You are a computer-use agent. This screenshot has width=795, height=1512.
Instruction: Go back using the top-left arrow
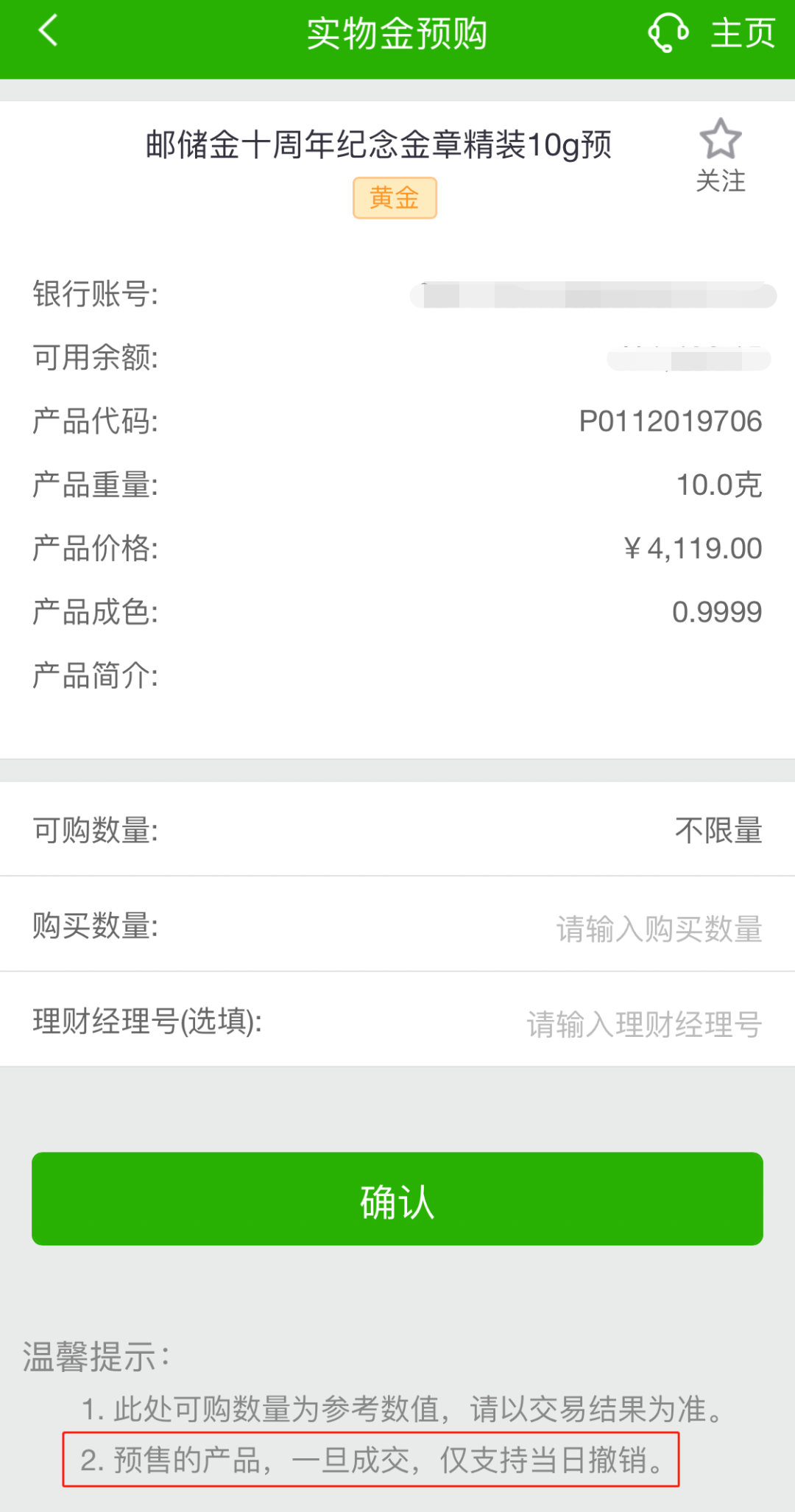pyautogui.click(x=48, y=32)
